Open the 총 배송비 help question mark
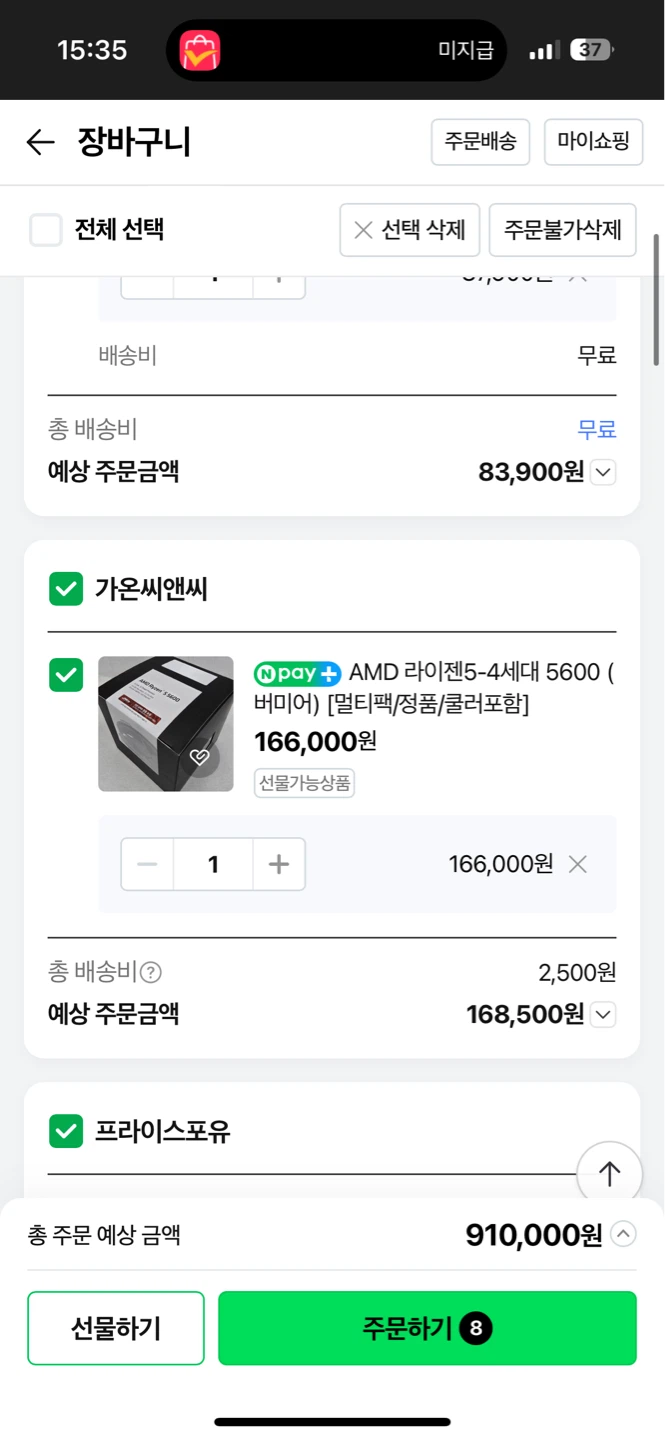Viewport: 665px width, 1440px height. coord(151,972)
